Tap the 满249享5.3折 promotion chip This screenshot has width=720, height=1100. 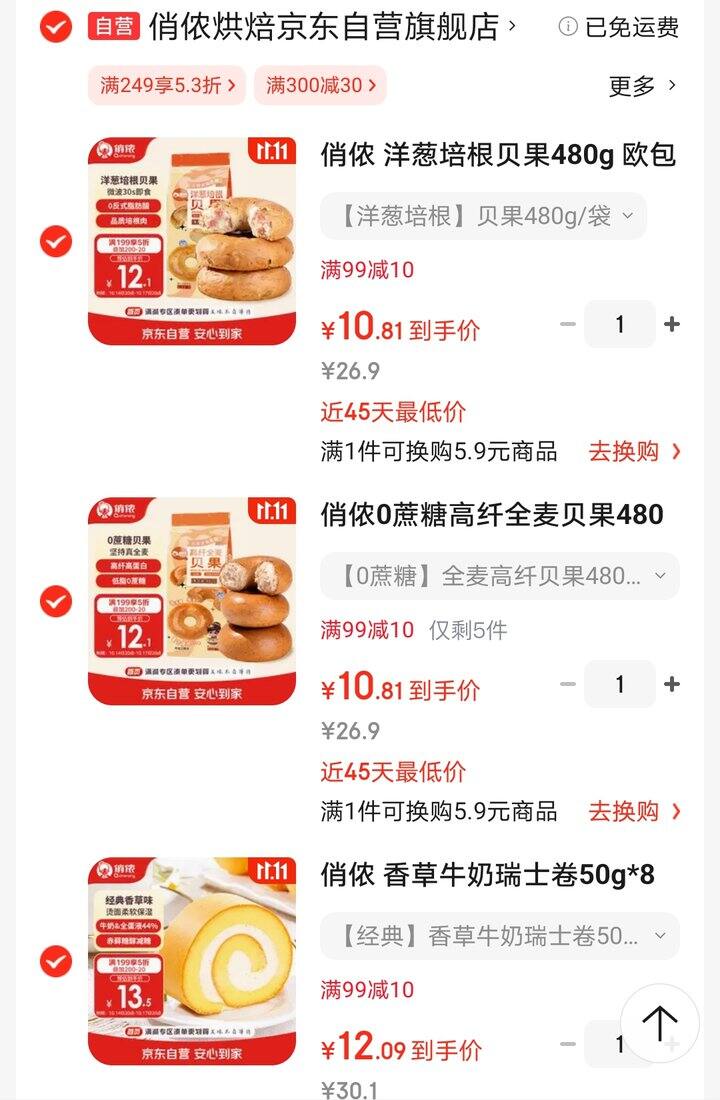(167, 85)
